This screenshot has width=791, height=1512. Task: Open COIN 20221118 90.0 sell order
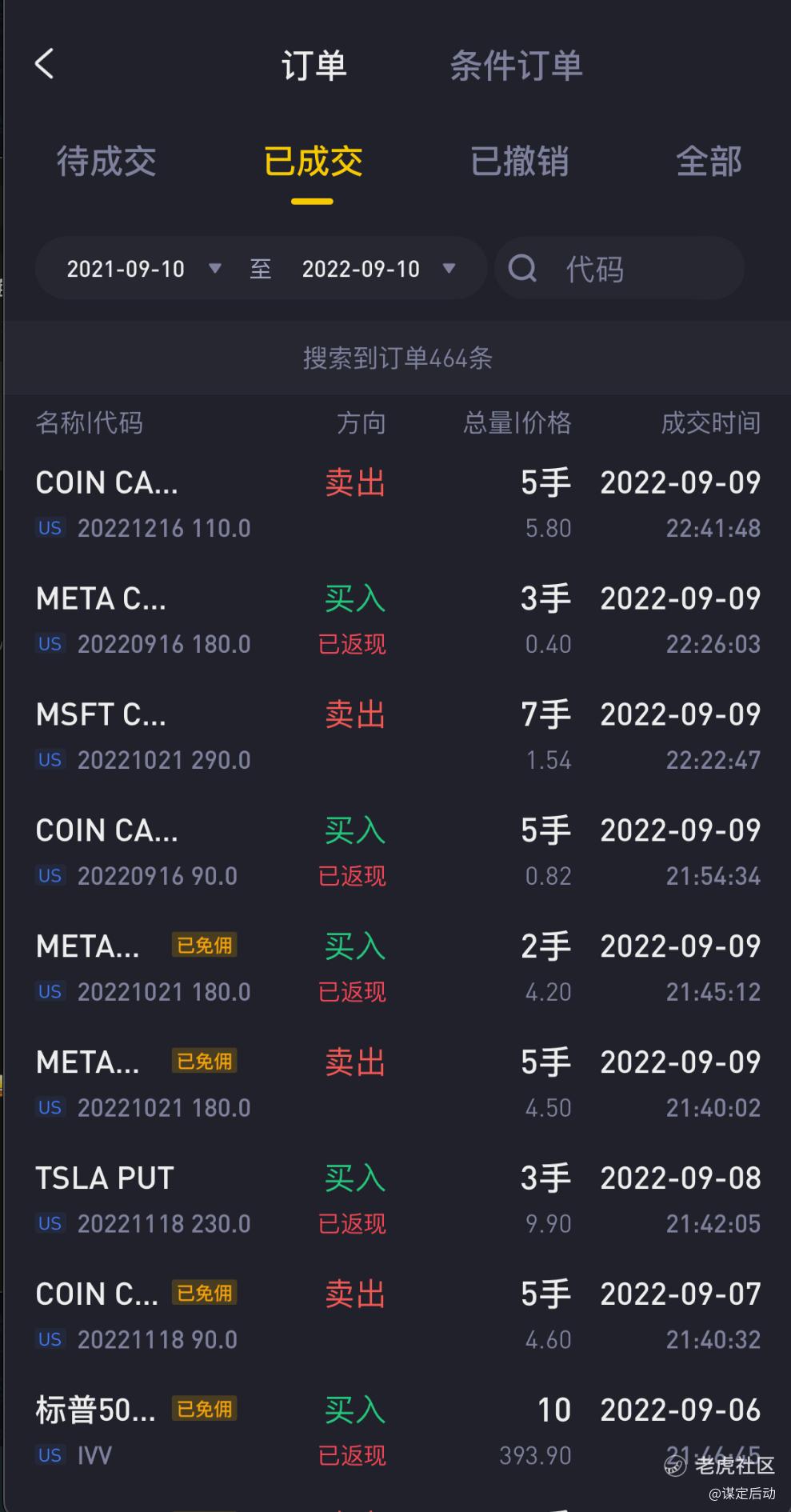click(397, 1317)
